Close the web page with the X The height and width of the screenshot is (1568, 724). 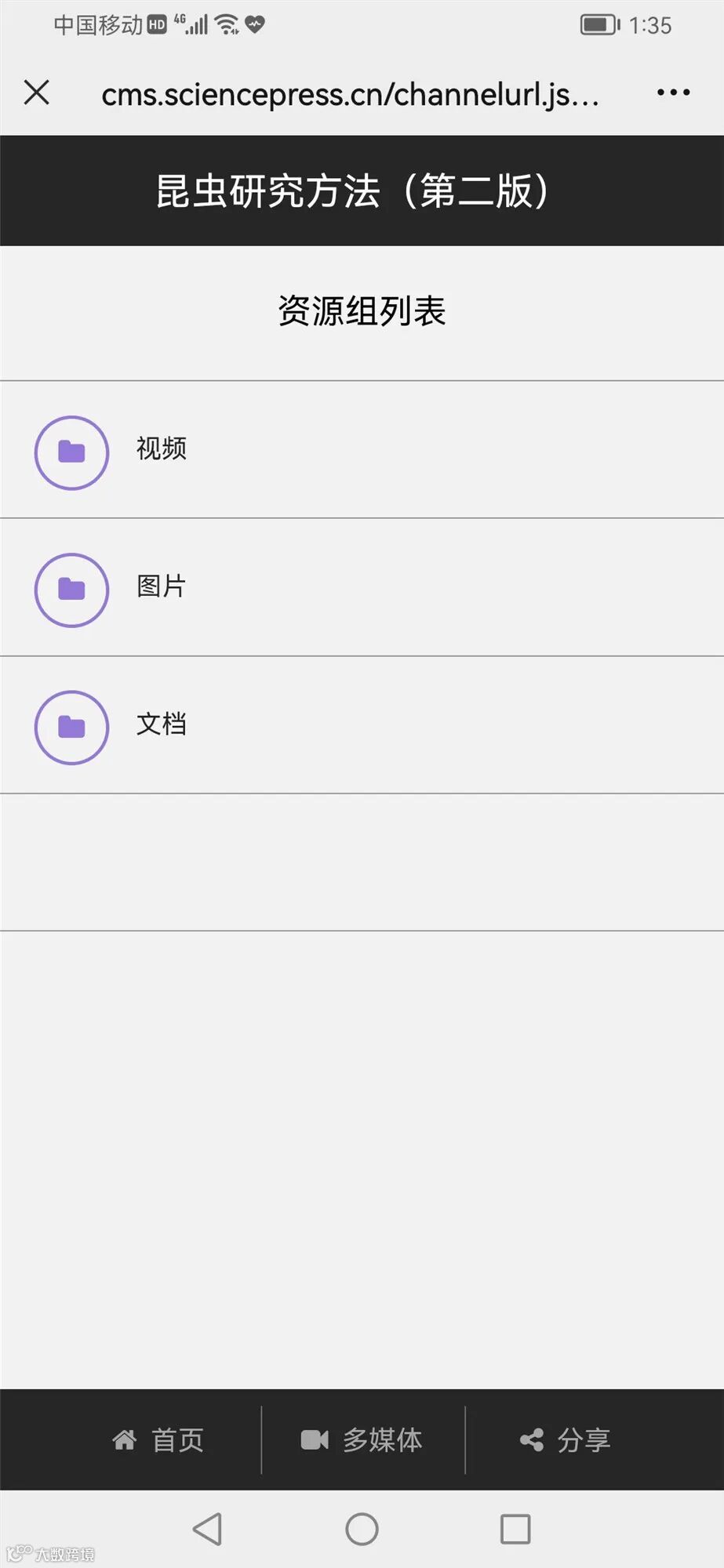(x=37, y=93)
